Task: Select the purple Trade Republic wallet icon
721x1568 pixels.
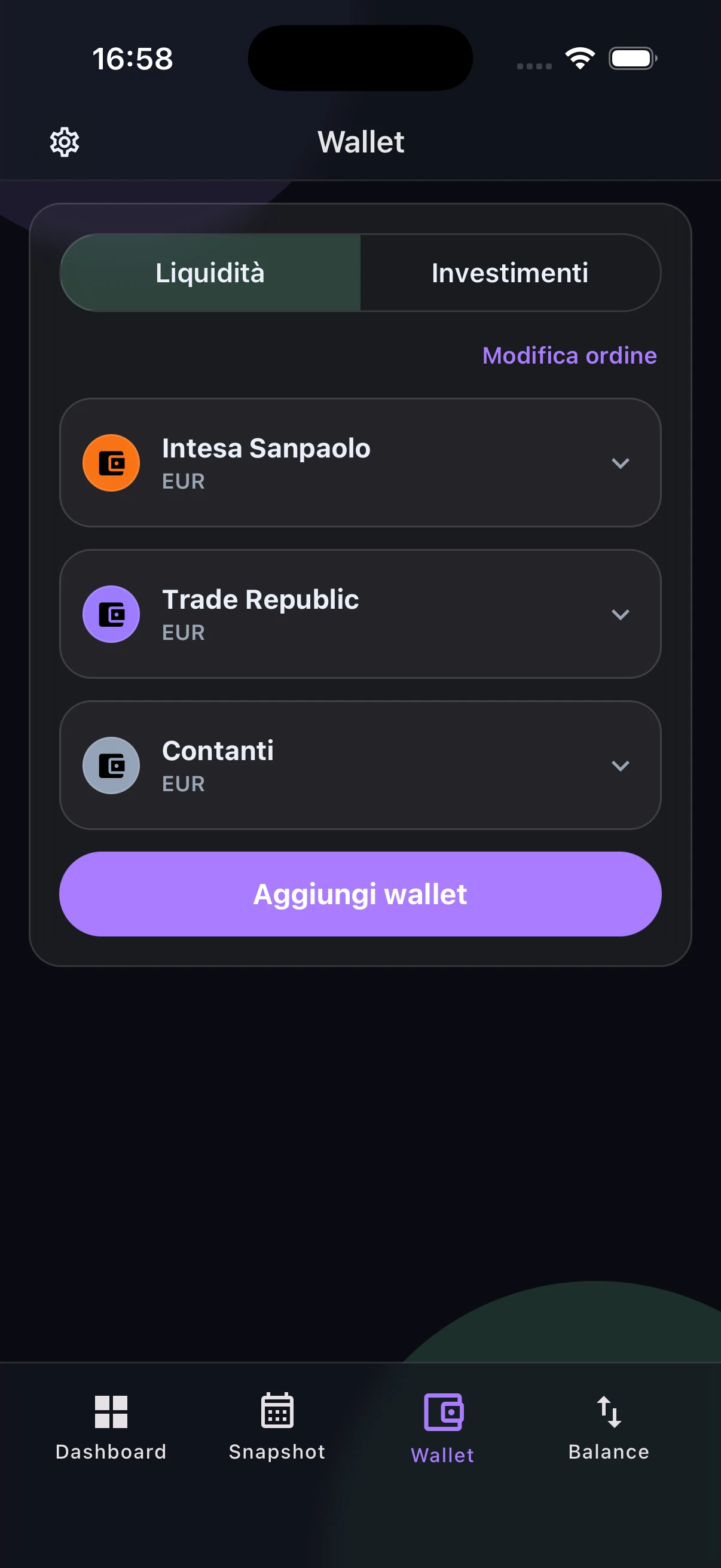Action: click(111, 614)
